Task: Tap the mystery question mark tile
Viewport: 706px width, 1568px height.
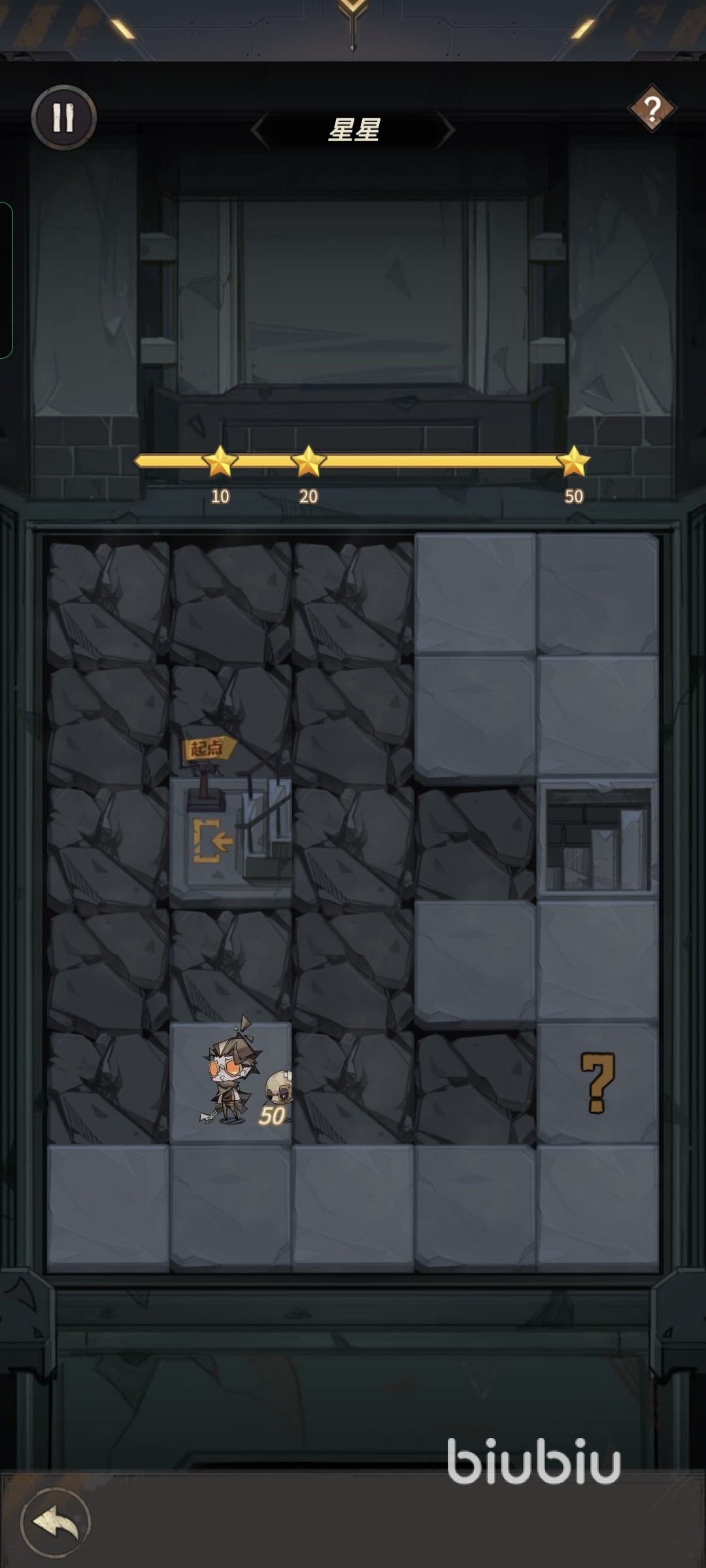Action: pyautogui.click(x=597, y=1083)
